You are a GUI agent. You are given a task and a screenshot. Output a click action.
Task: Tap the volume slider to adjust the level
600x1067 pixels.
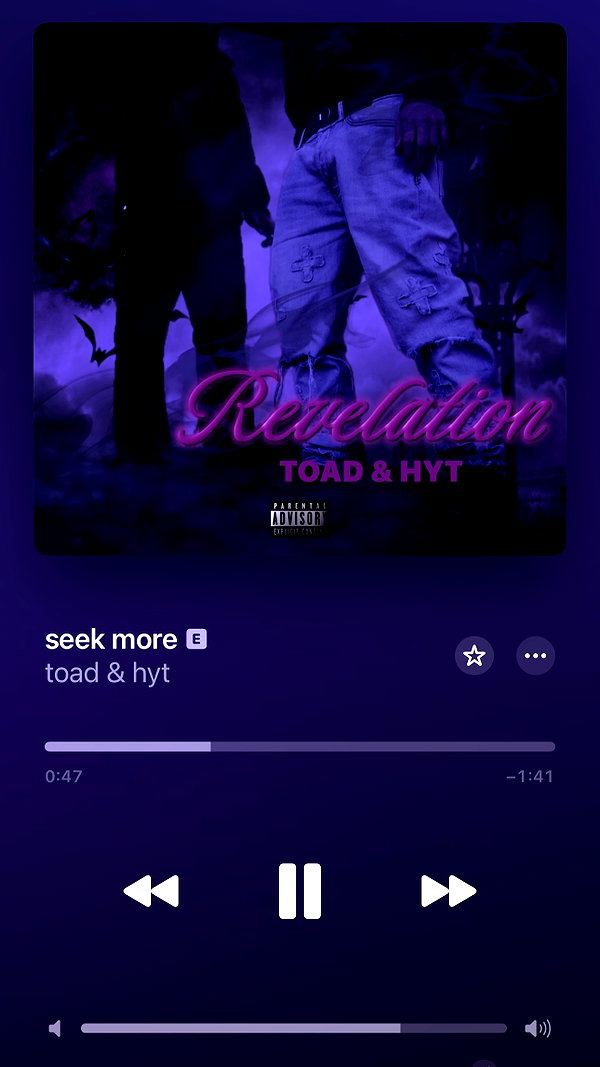click(294, 1028)
